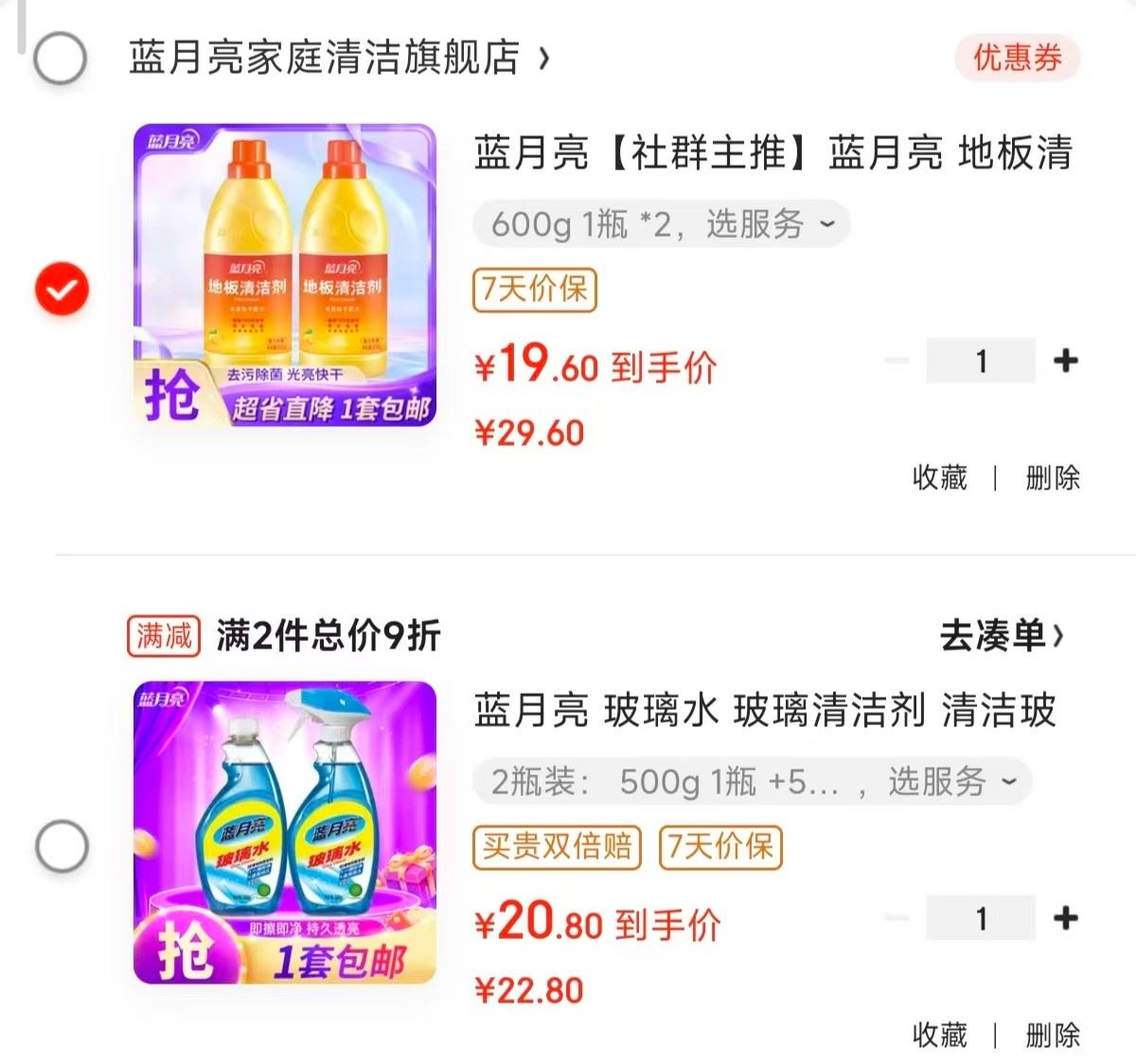The image size is (1136, 1064).
Task: Expand the 2瓶装 500g spec selector
Action: click(x=752, y=782)
